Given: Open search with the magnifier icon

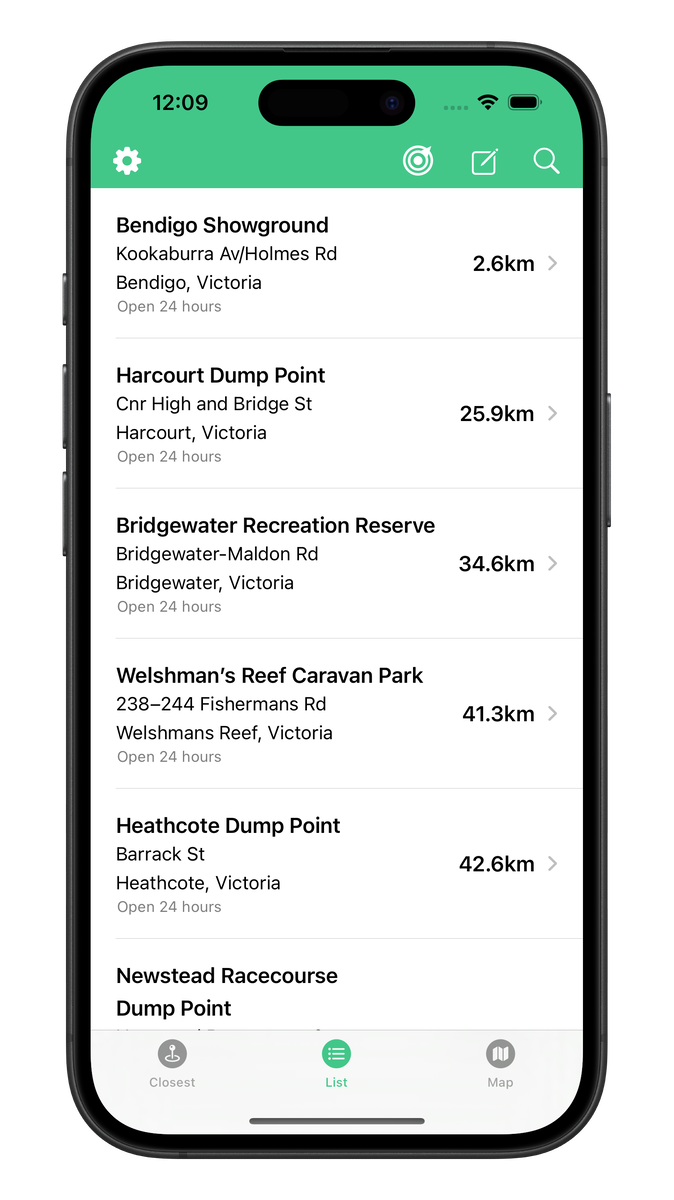Looking at the screenshot, I should (546, 161).
